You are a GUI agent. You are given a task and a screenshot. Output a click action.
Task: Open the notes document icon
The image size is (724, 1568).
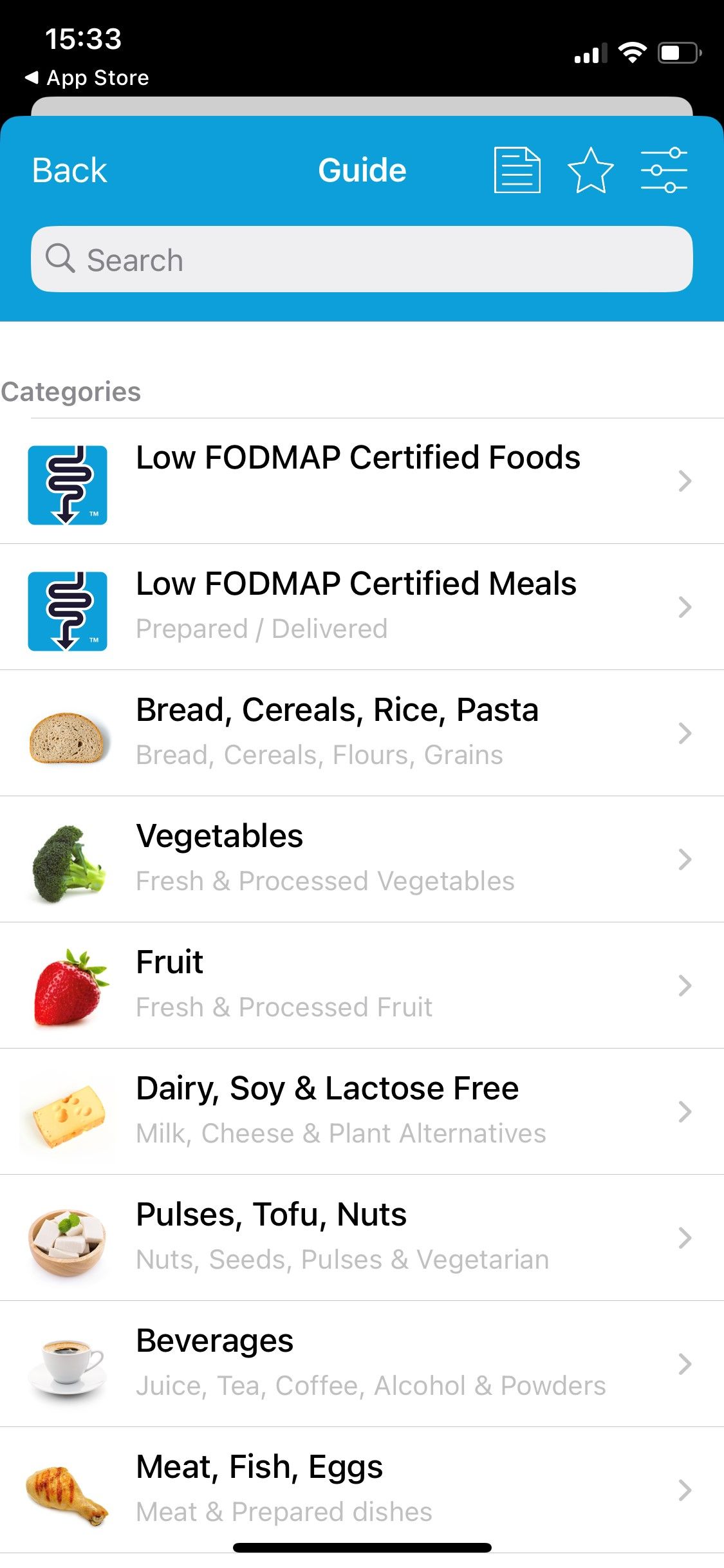tap(517, 171)
